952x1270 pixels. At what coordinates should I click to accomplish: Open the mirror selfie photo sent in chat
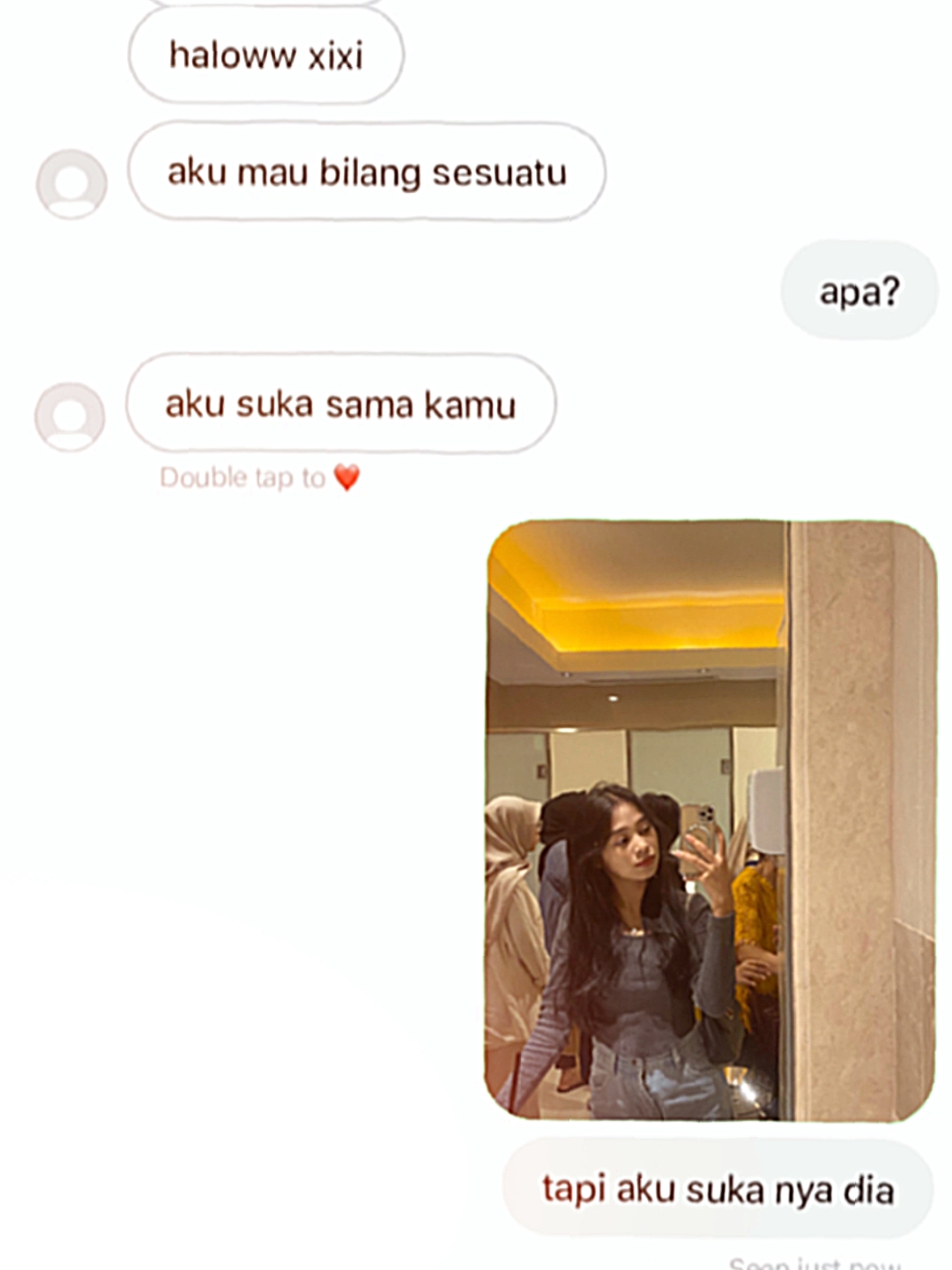(710, 820)
